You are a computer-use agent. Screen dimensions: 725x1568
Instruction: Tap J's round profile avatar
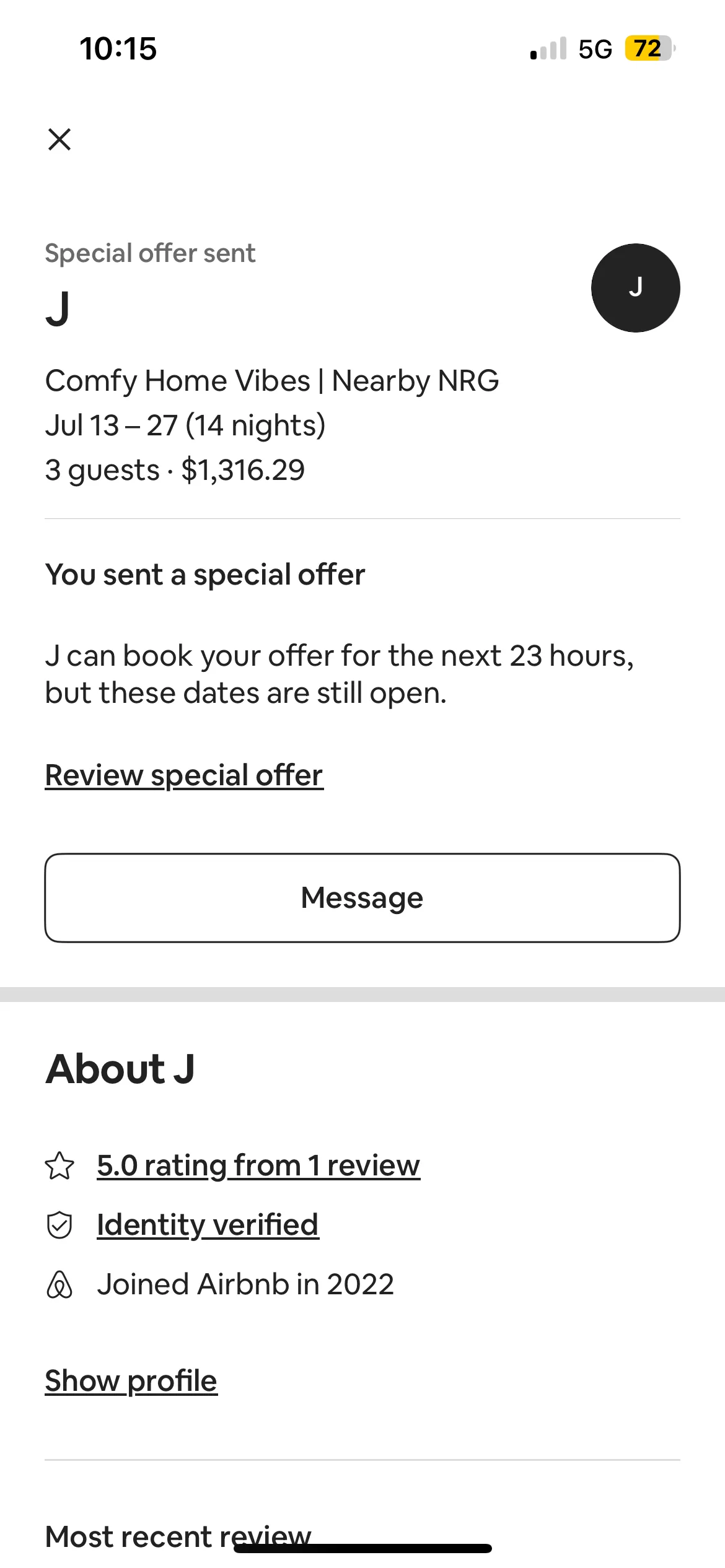point(635,288)
